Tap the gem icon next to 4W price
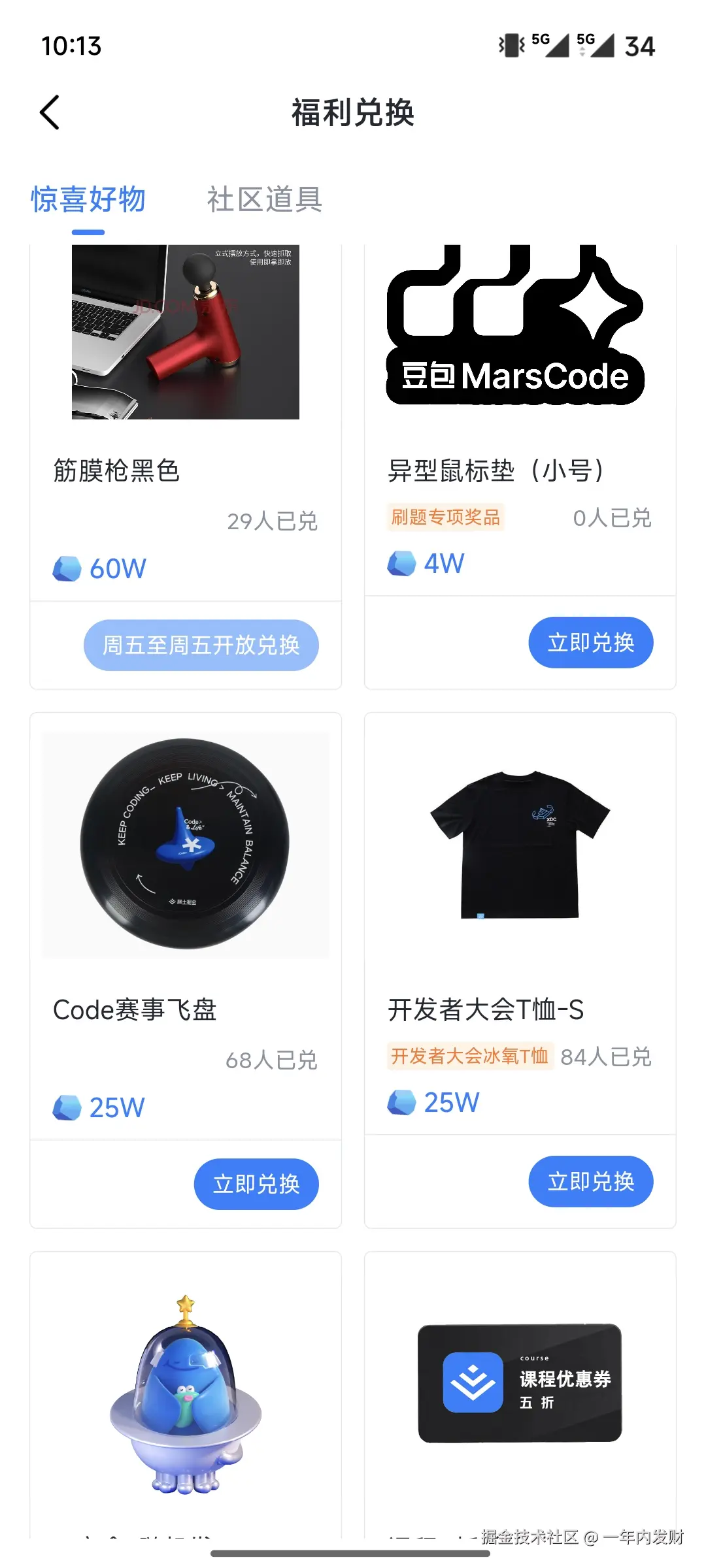The image size is (706, 1568). coord(401,563)
